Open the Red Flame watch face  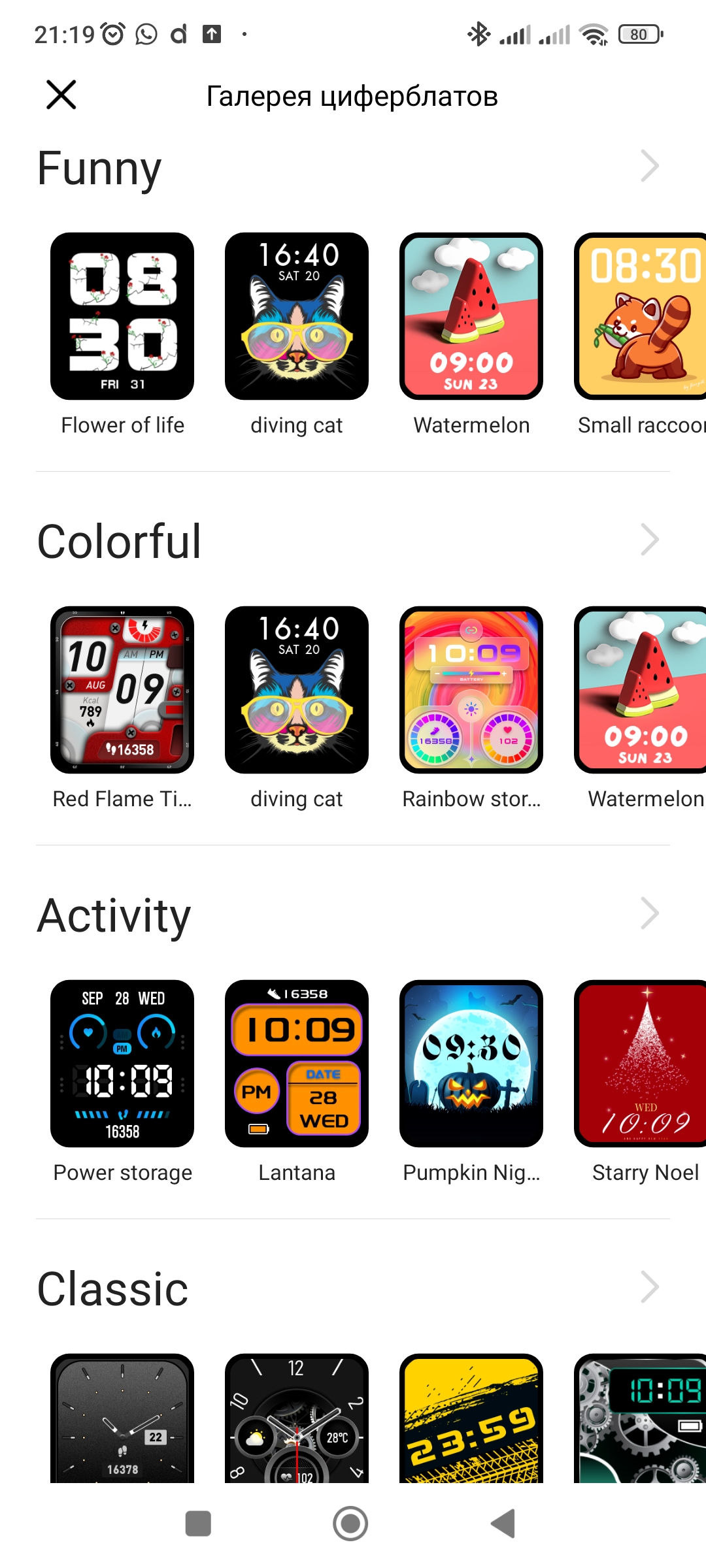pos(122,690)
